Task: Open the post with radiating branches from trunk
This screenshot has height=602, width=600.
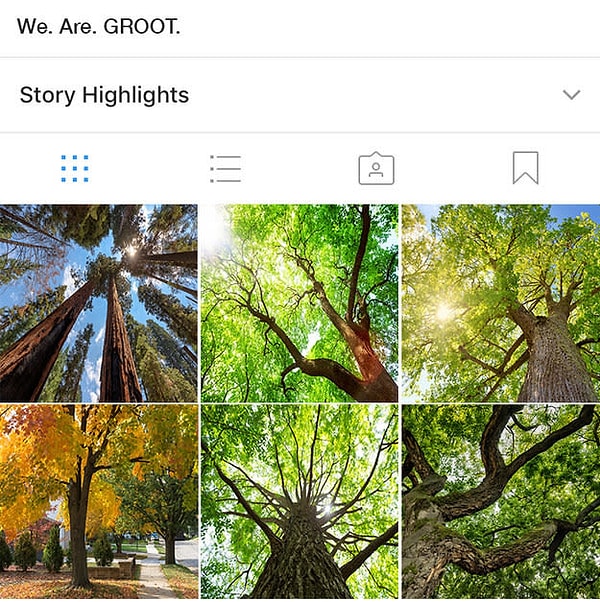Action: [x=299, y=502]
